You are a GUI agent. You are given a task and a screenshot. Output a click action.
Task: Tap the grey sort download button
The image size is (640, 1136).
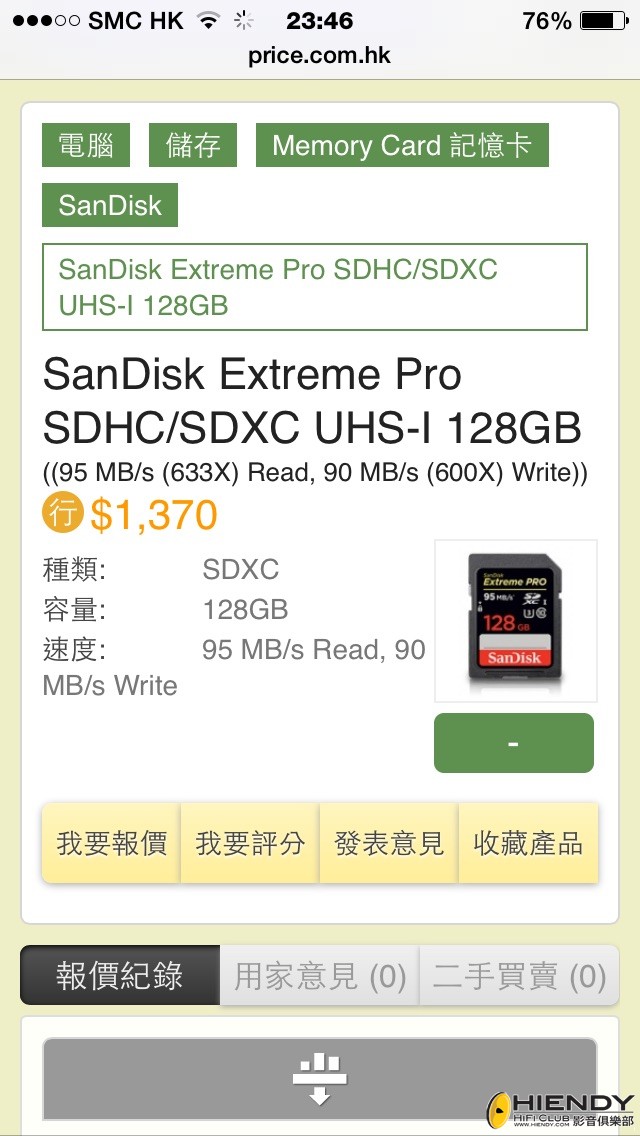[319, 1079]
